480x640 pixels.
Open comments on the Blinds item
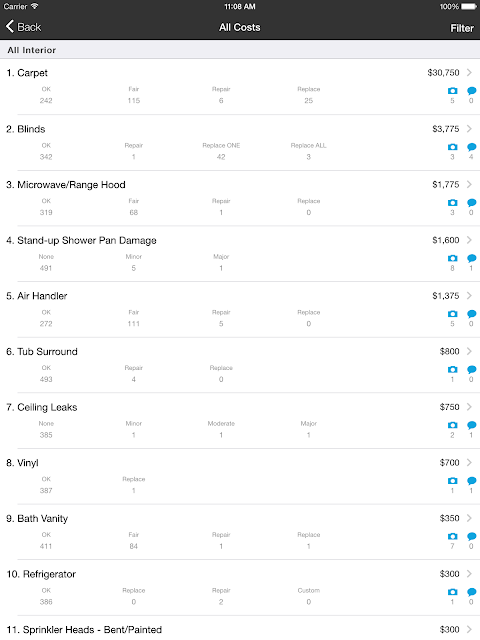coord(471,147)
